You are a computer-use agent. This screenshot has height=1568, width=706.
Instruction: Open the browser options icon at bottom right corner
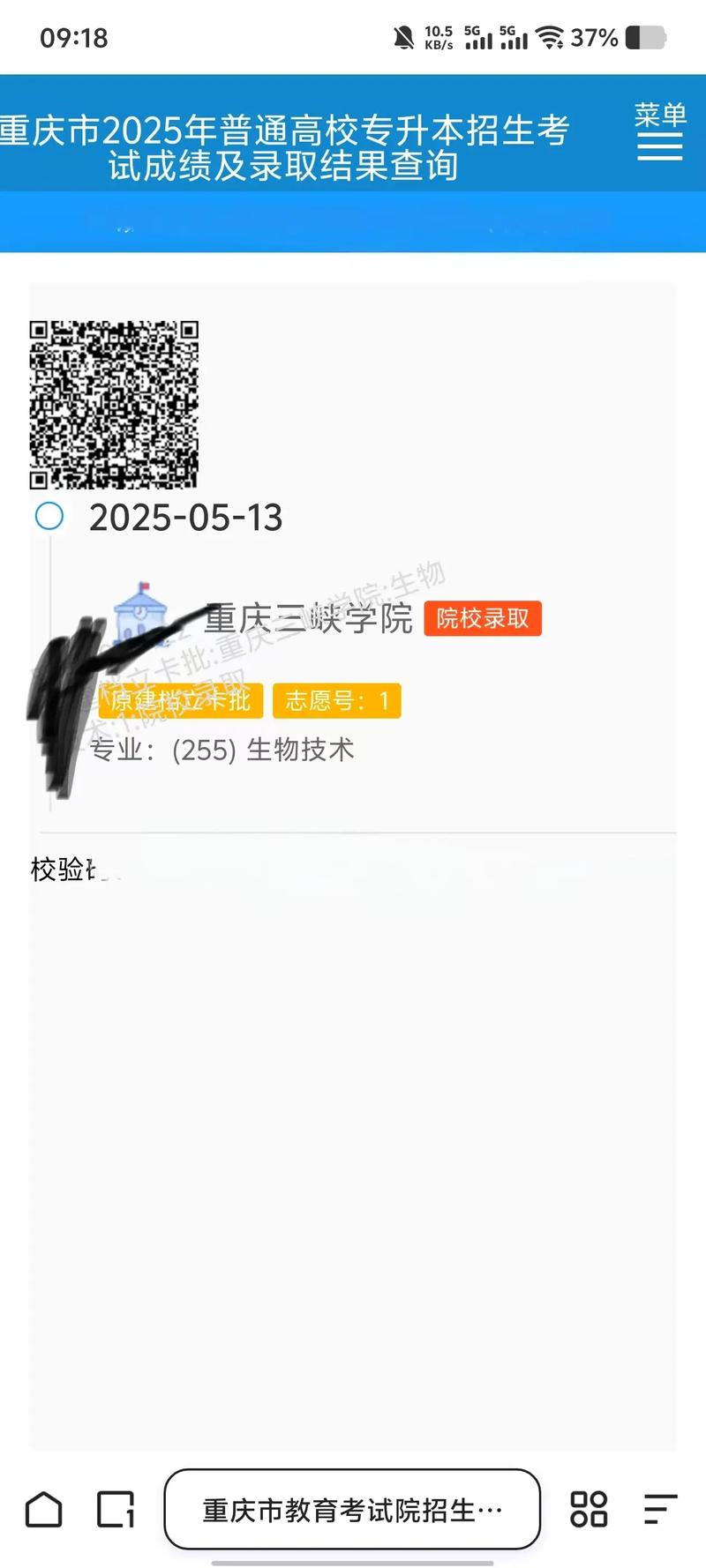pos(659,1510)
